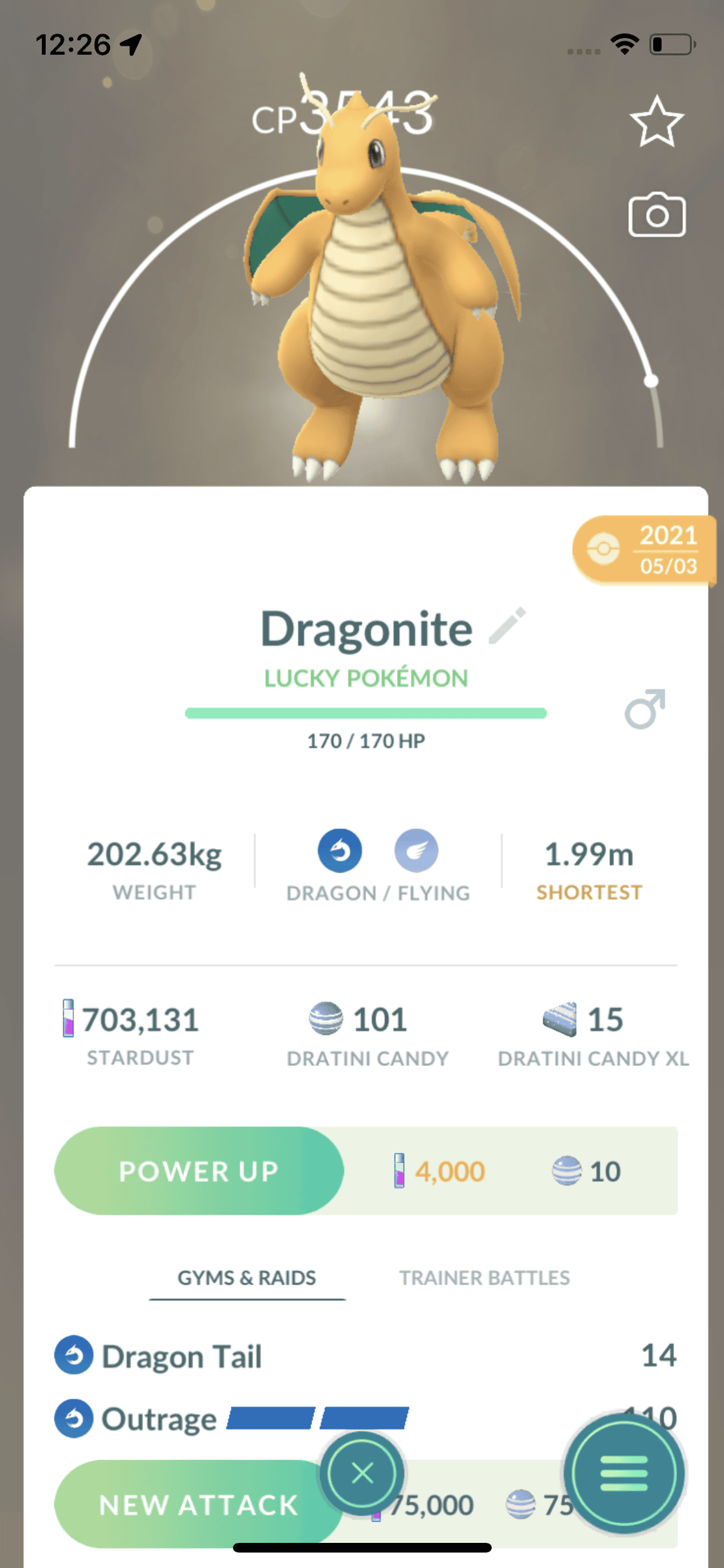Switch to the Trainer Battles tab
Viewport: 724px width, 1568px height.
pos(485,1278)
